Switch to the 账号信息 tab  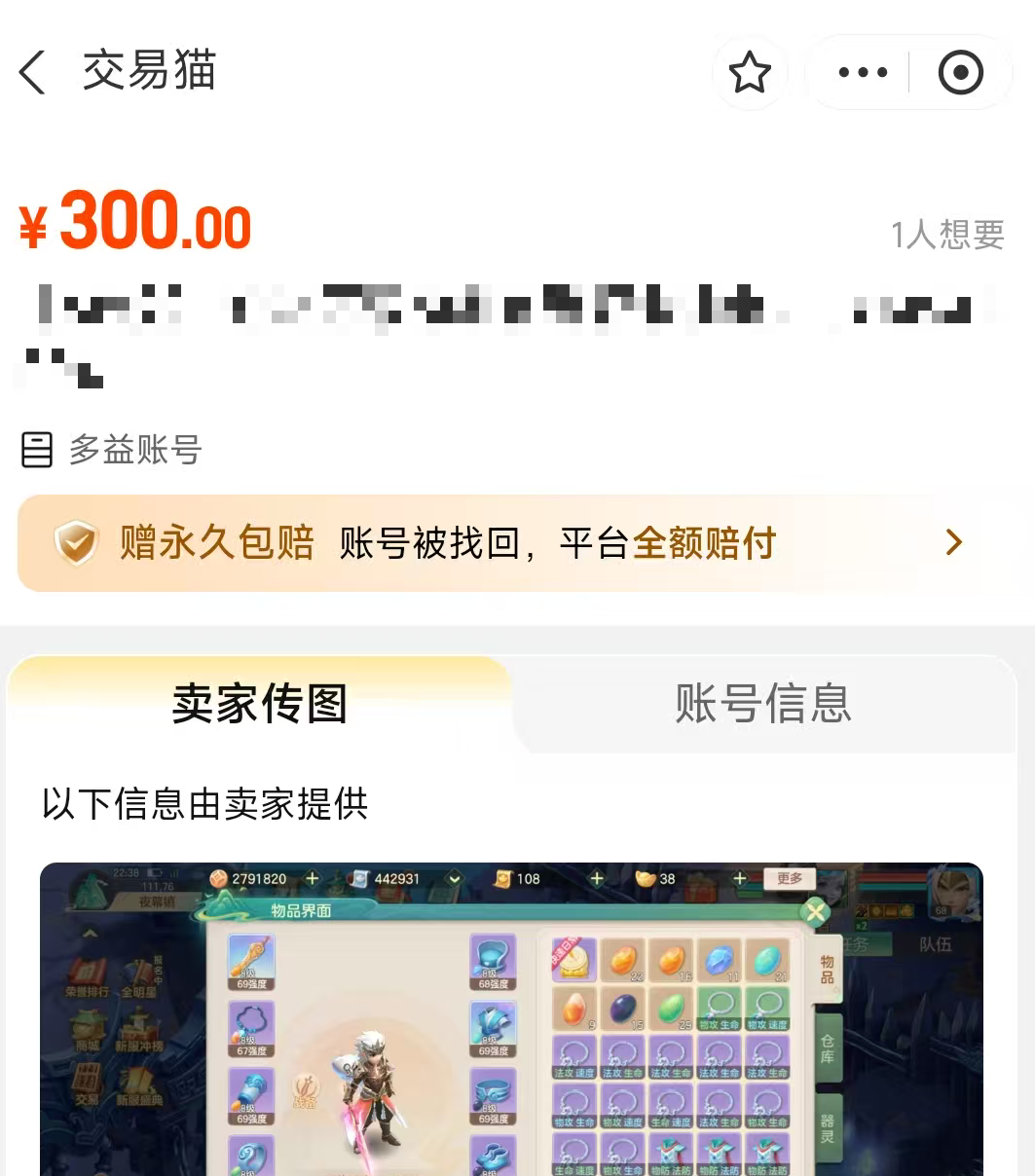pos(763,704)
